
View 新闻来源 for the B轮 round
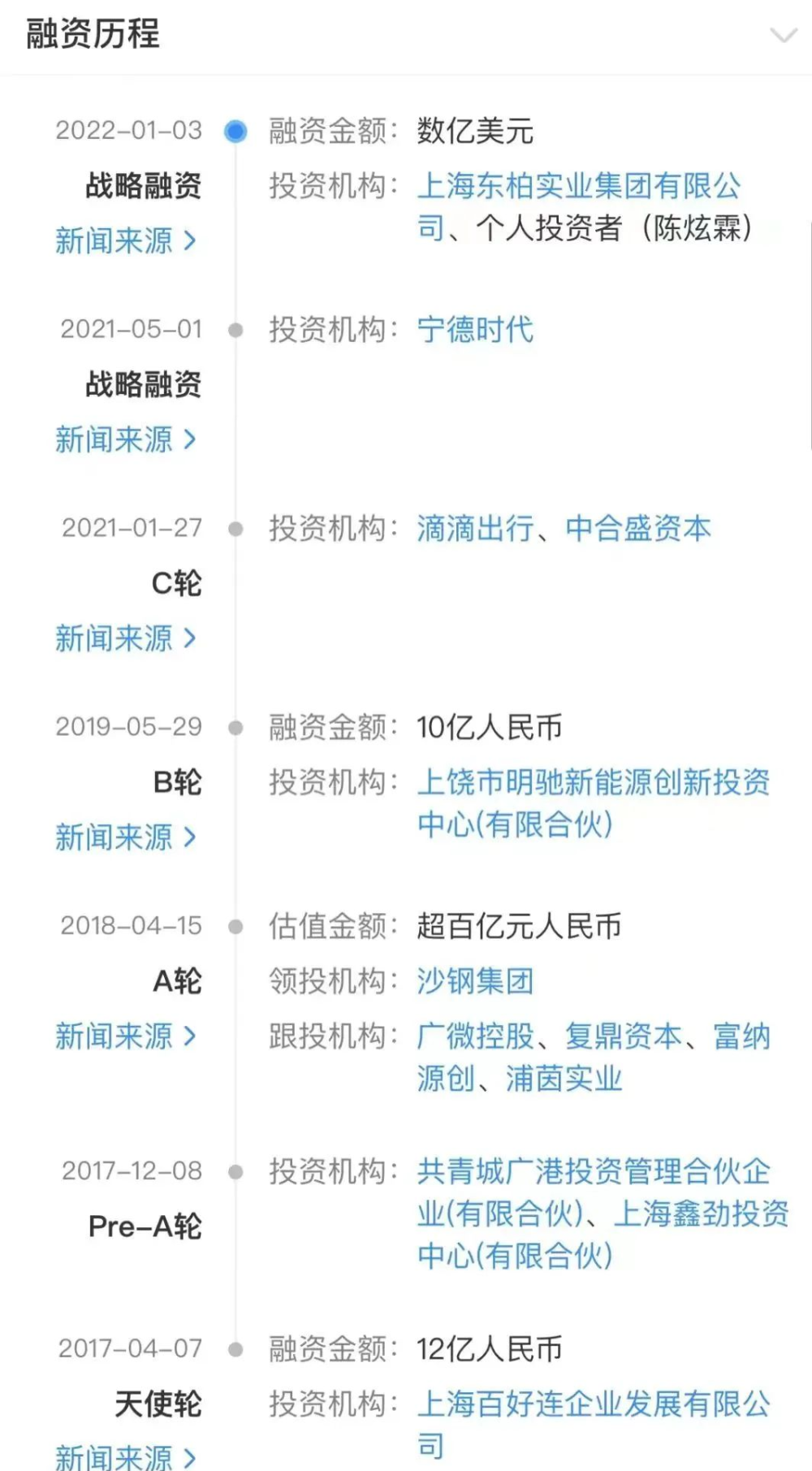[126, 837]
